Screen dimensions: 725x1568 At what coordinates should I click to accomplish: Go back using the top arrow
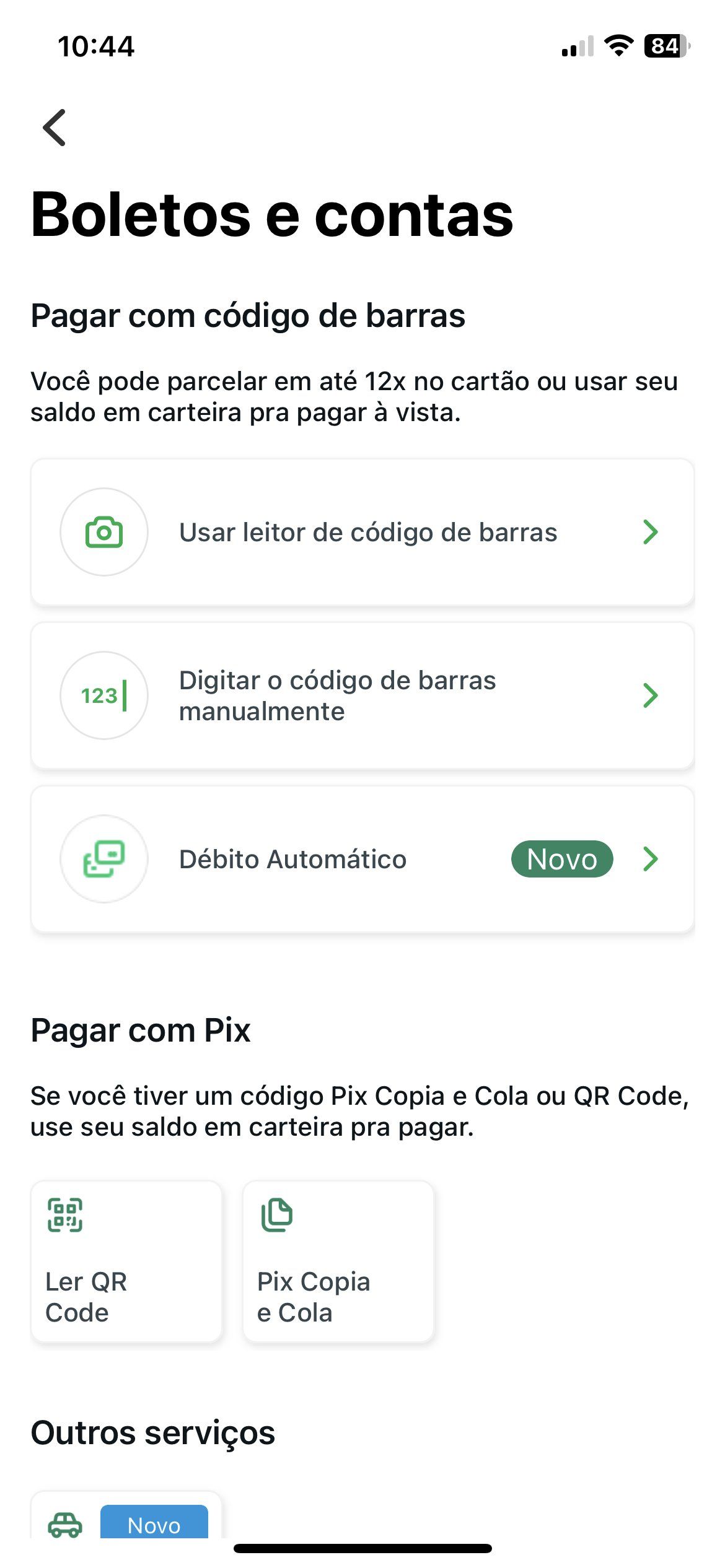tap(55, 128)
